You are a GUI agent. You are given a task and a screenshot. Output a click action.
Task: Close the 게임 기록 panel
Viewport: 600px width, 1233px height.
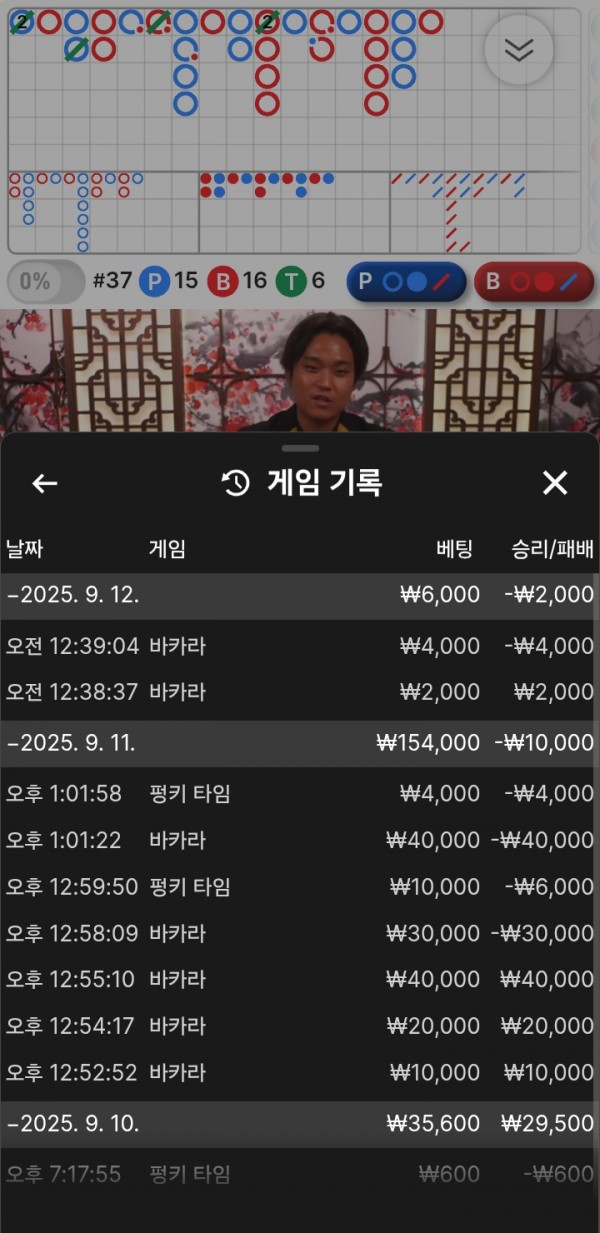coord(554,484)
